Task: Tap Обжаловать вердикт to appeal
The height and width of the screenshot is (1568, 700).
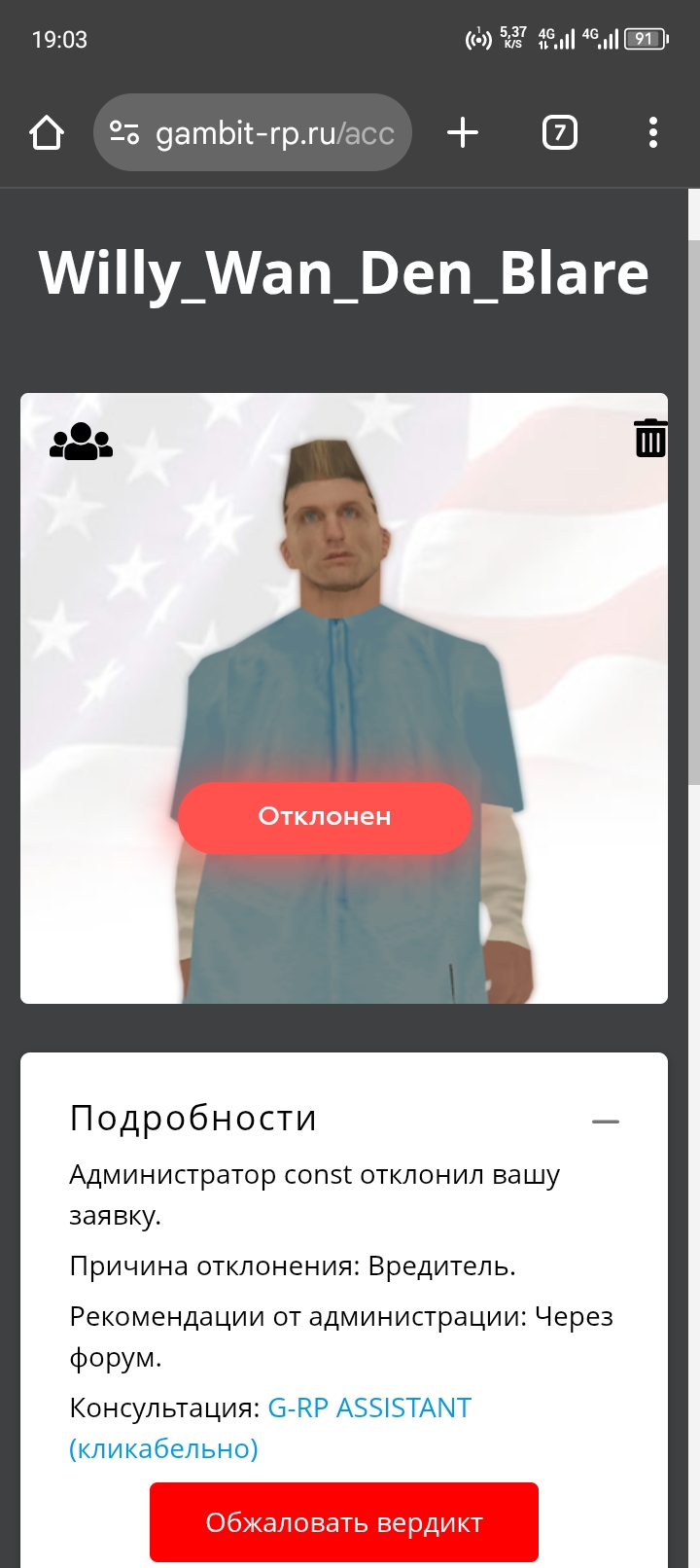Action: coord(344,1522)
